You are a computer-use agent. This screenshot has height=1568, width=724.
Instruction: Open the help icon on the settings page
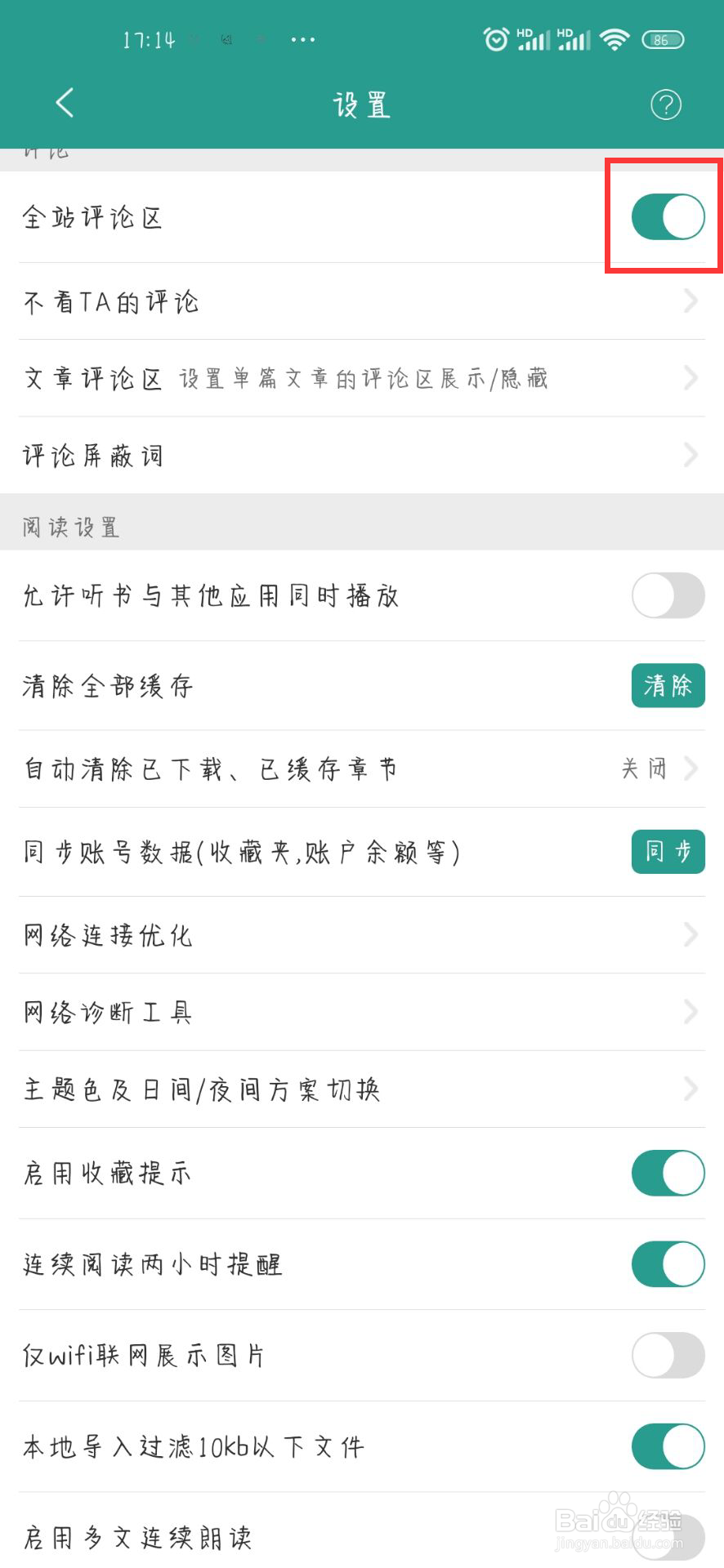[666, 105]
